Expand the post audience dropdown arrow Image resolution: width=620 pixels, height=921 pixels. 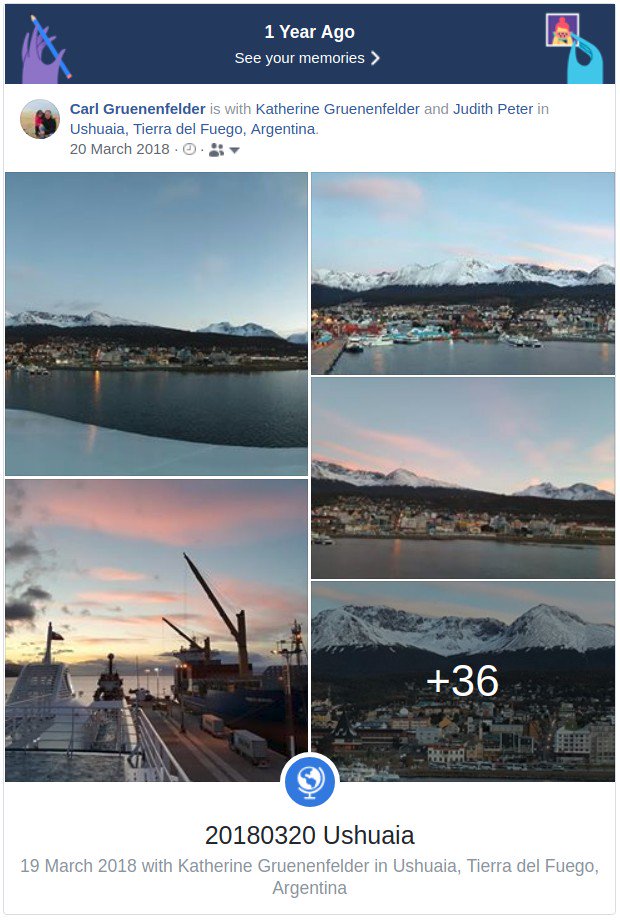235,150
